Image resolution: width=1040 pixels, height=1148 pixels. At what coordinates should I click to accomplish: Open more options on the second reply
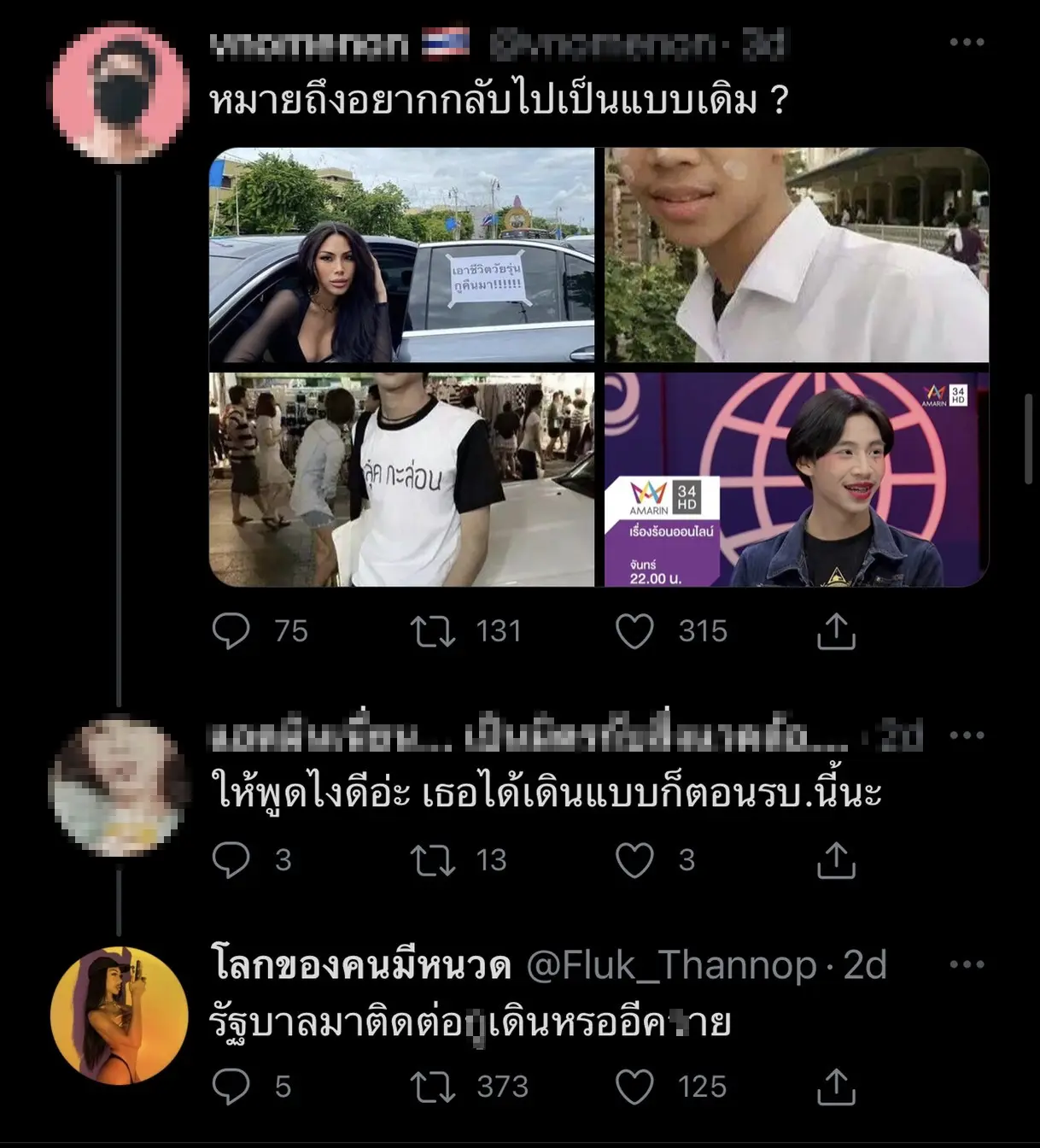click(x=967, y=735)
